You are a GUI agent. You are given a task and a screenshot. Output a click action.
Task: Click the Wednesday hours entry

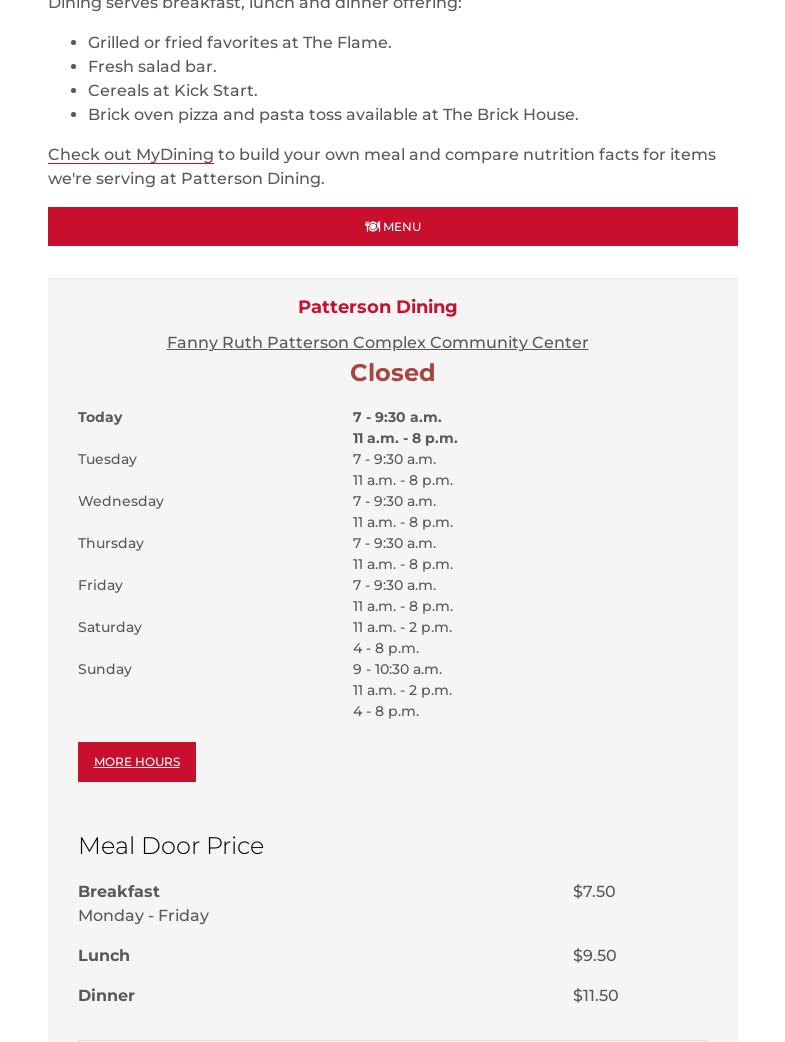(x=121, y=501)
